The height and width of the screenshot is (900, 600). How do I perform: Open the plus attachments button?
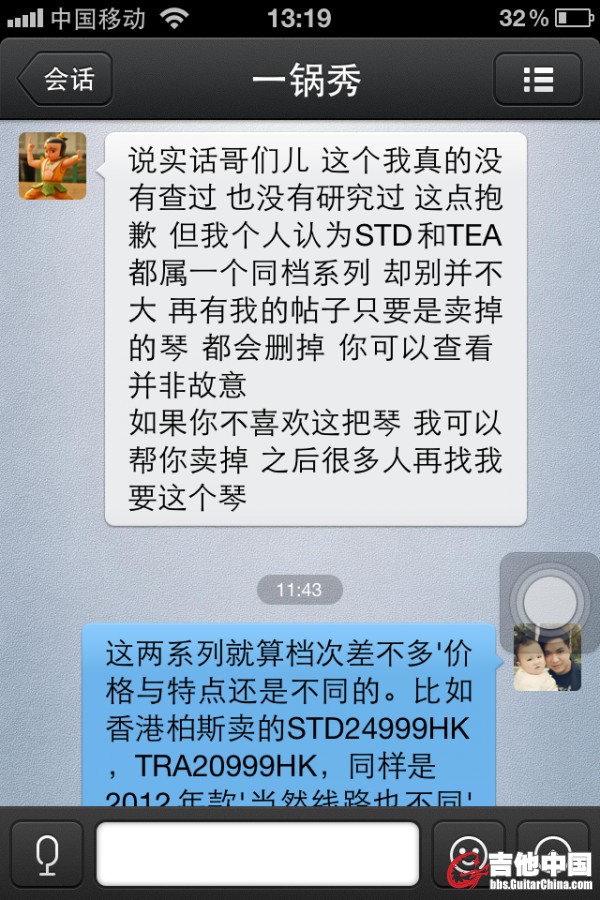coord(553,853)
